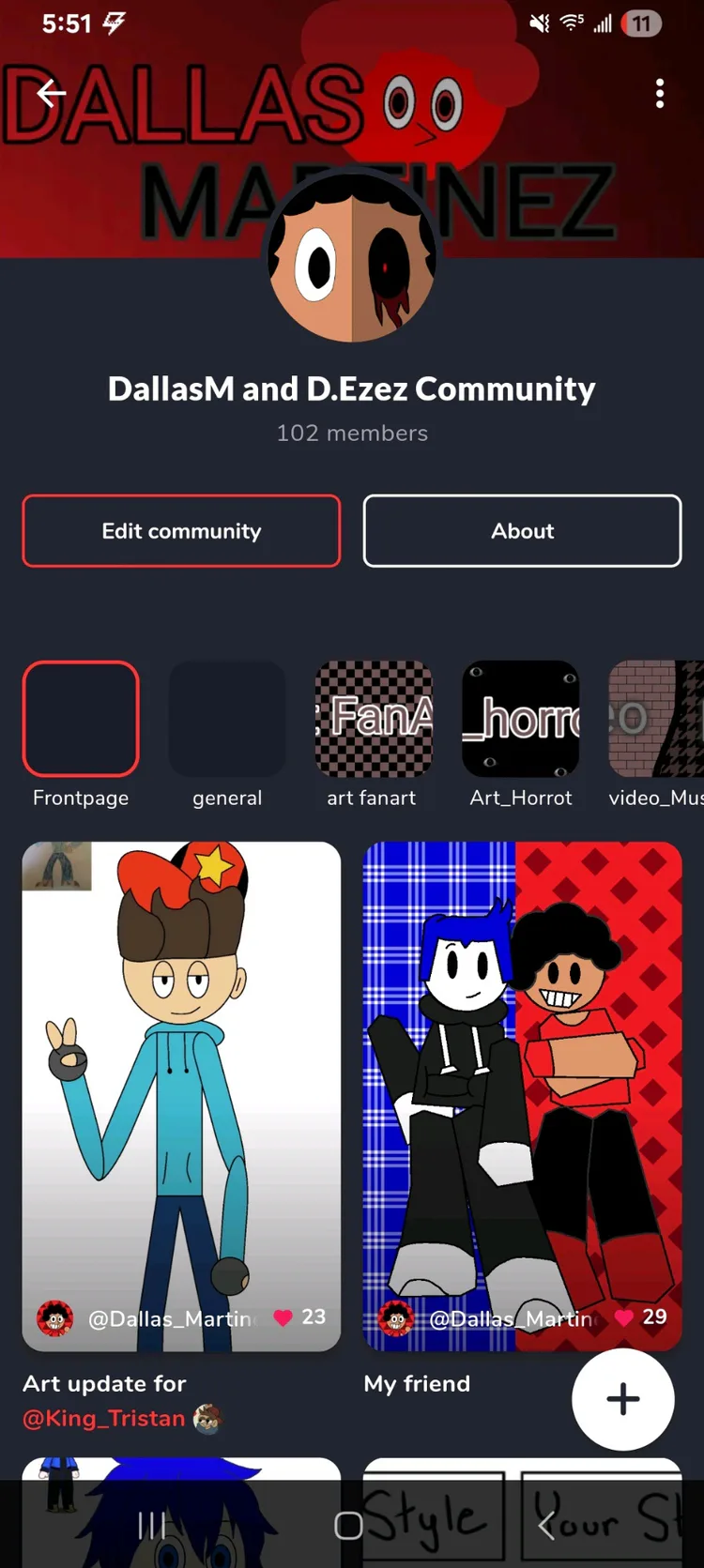
Task: Select the Frontpage channel
Action: point(81,720)
